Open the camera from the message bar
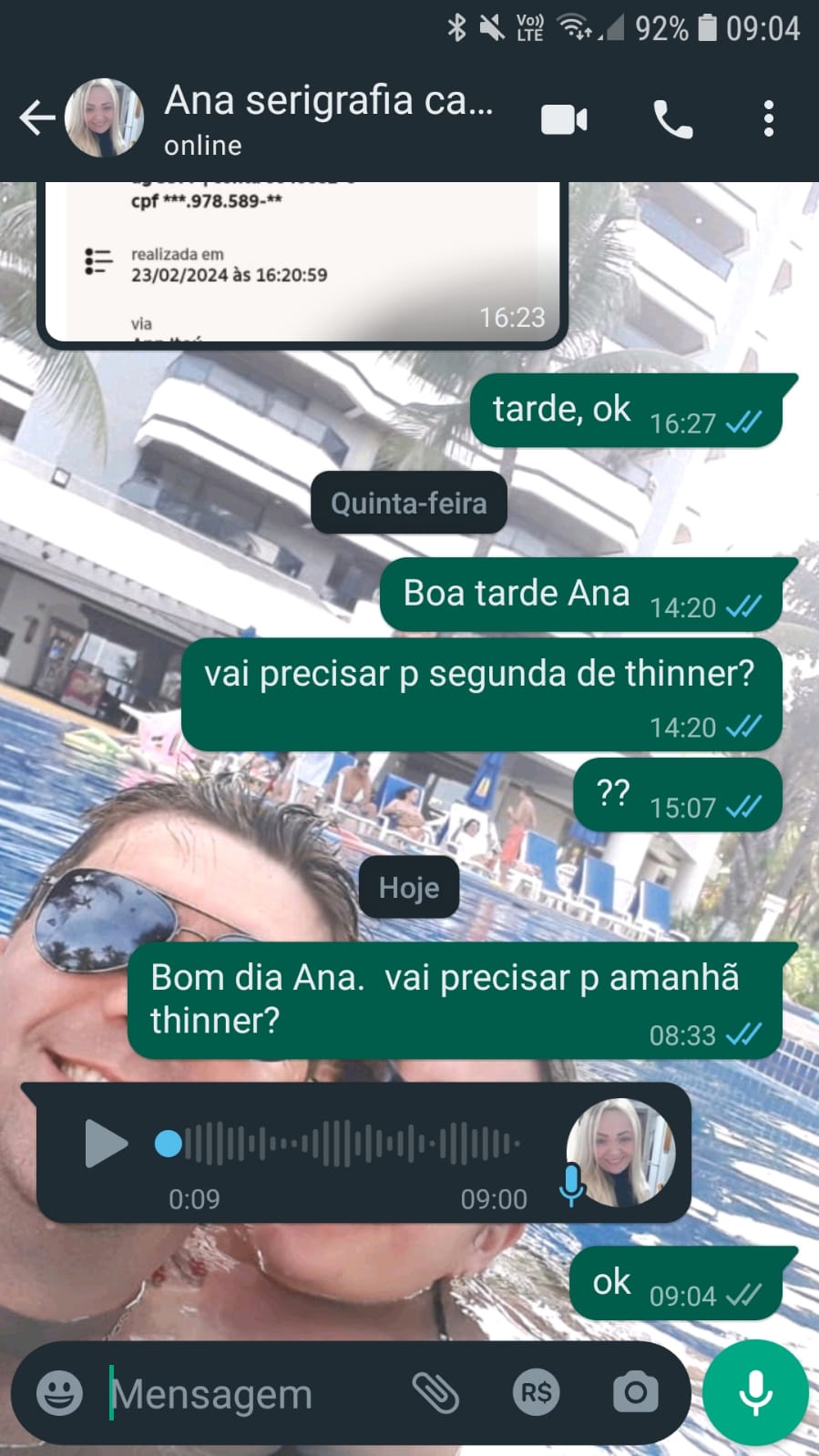 635,1393
